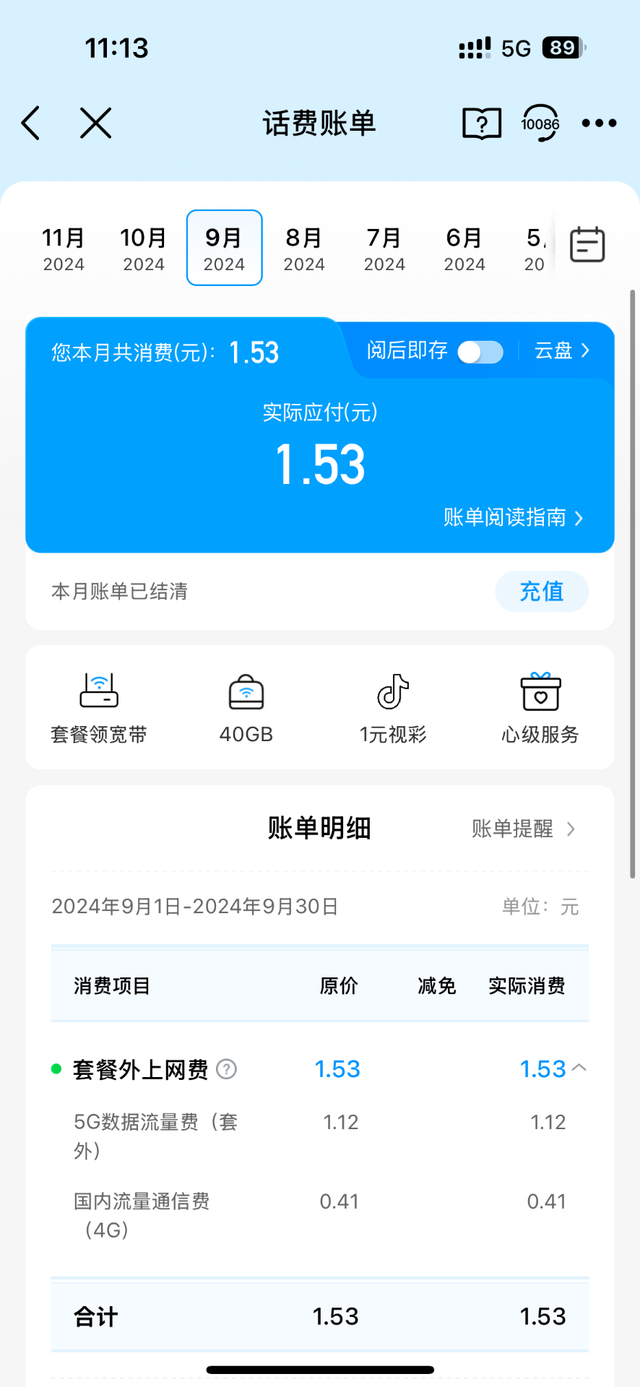Image resolution: width=640 pixels, height=1387 pixels.
Task: Close the bill page with the X
Action: [96, 123]
